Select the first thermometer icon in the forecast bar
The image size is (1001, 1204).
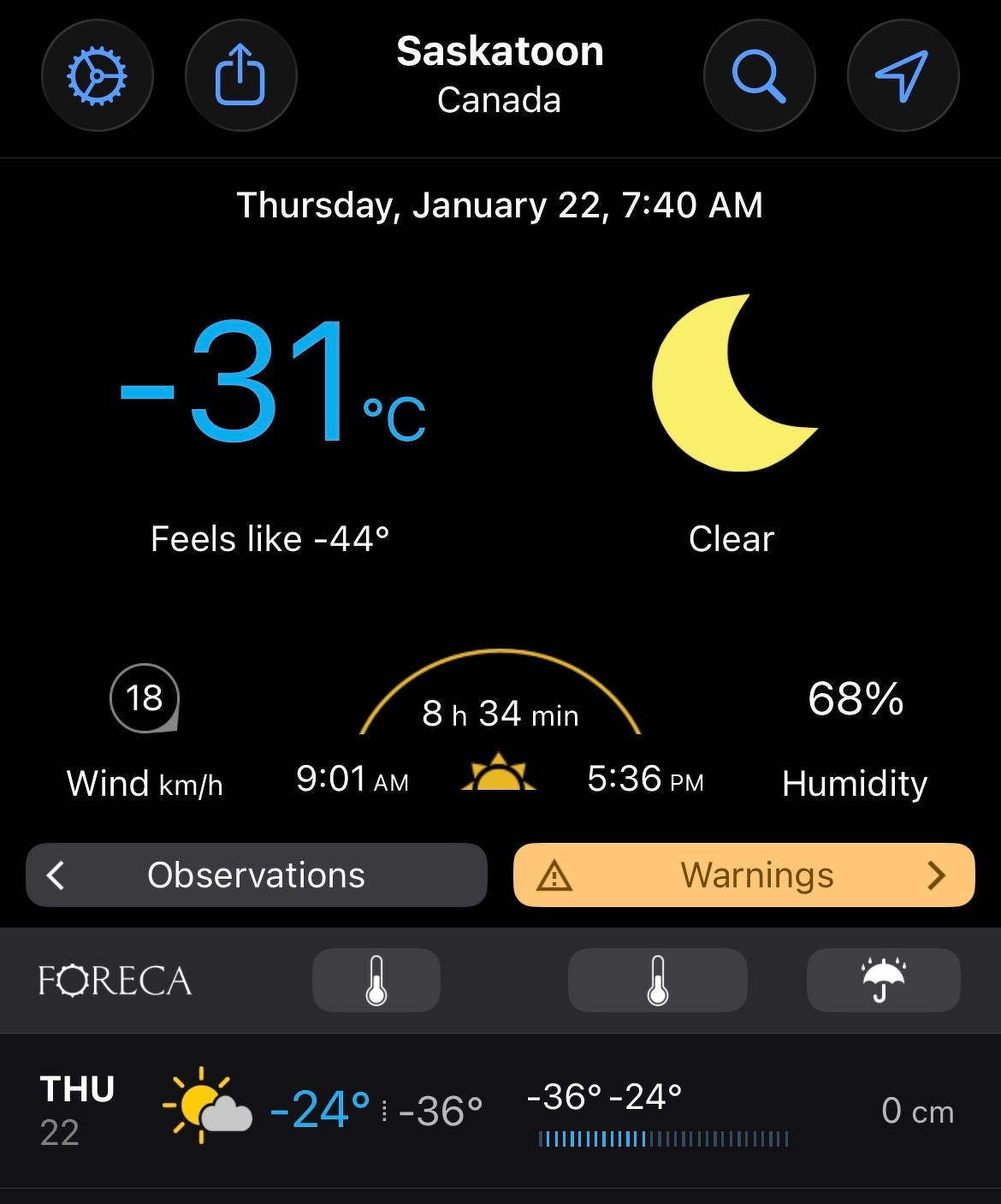pos(376,981)
